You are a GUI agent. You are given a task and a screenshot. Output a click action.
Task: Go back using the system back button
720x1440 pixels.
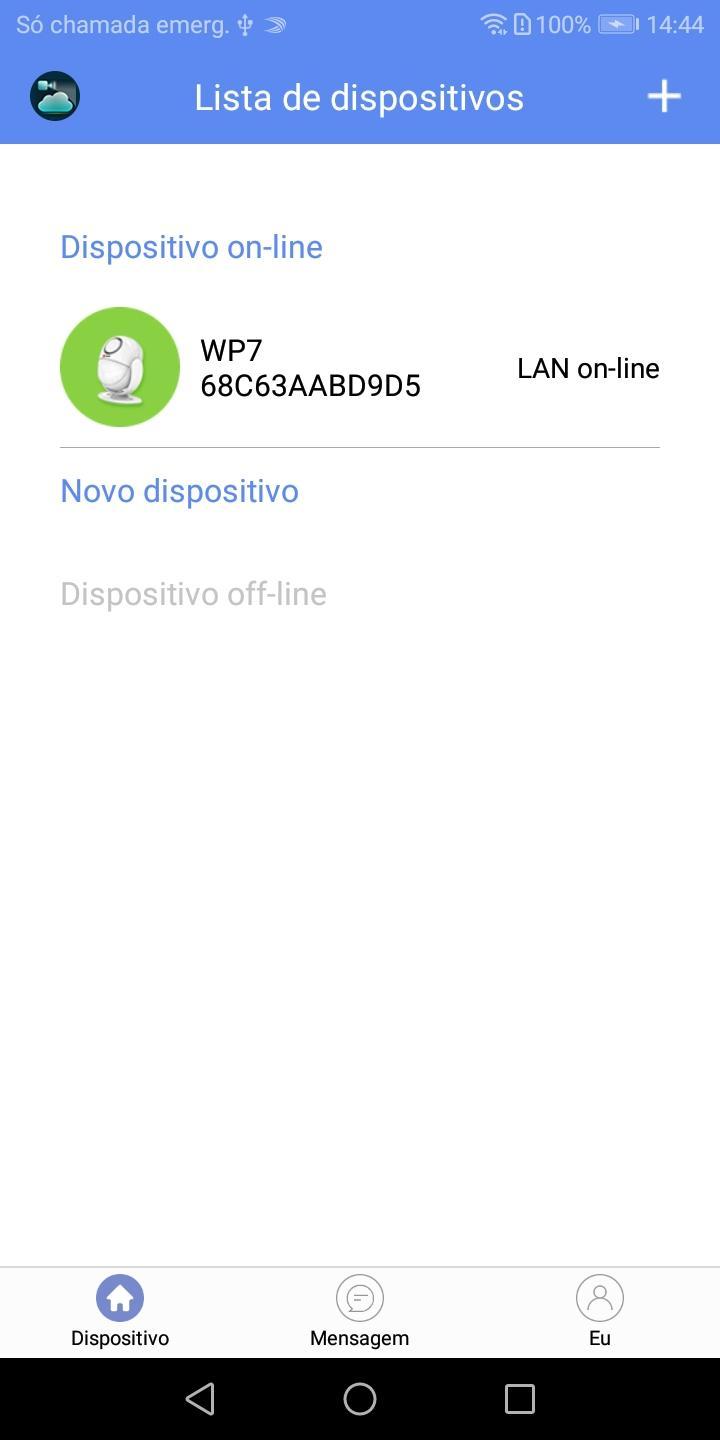[x=200, y=1398]
